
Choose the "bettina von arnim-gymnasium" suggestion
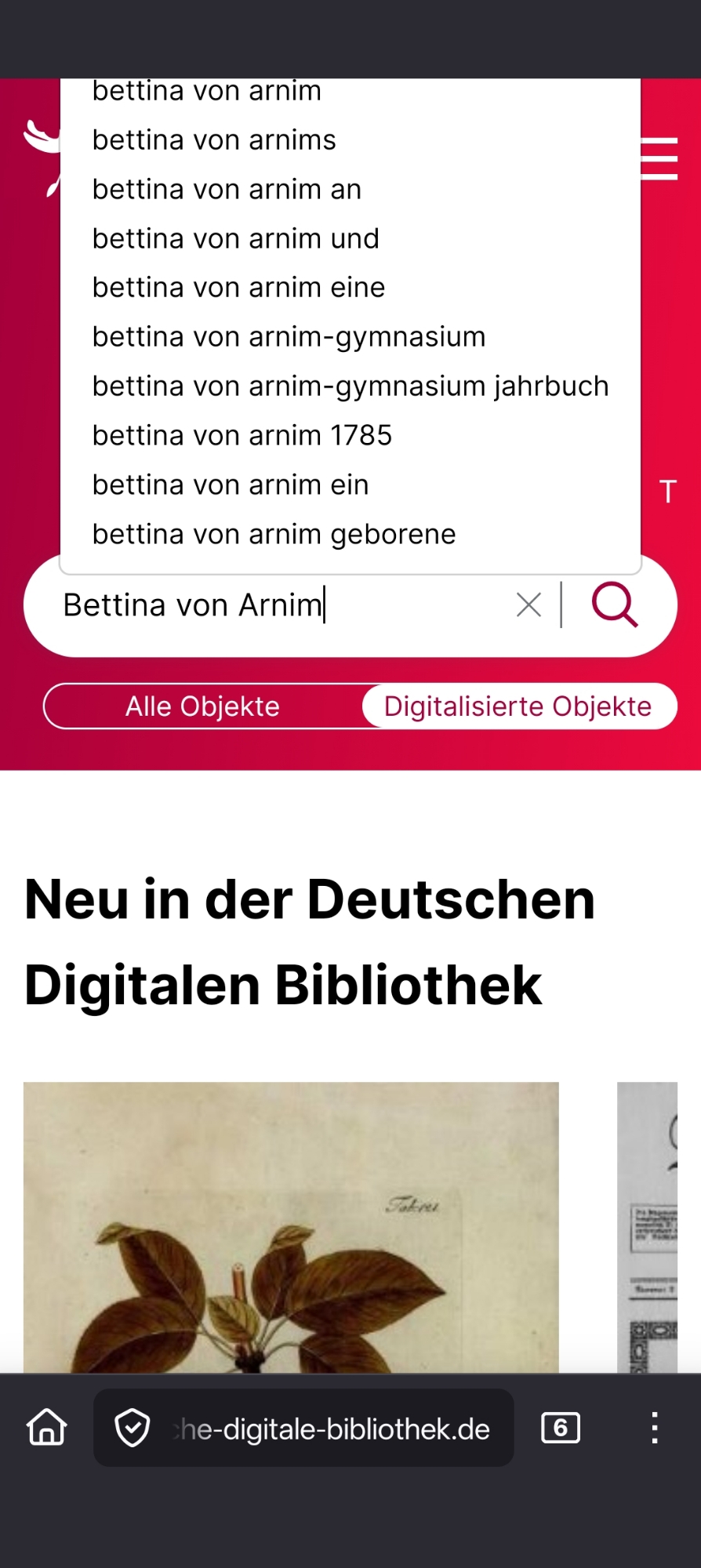click(x=289, y=337)
